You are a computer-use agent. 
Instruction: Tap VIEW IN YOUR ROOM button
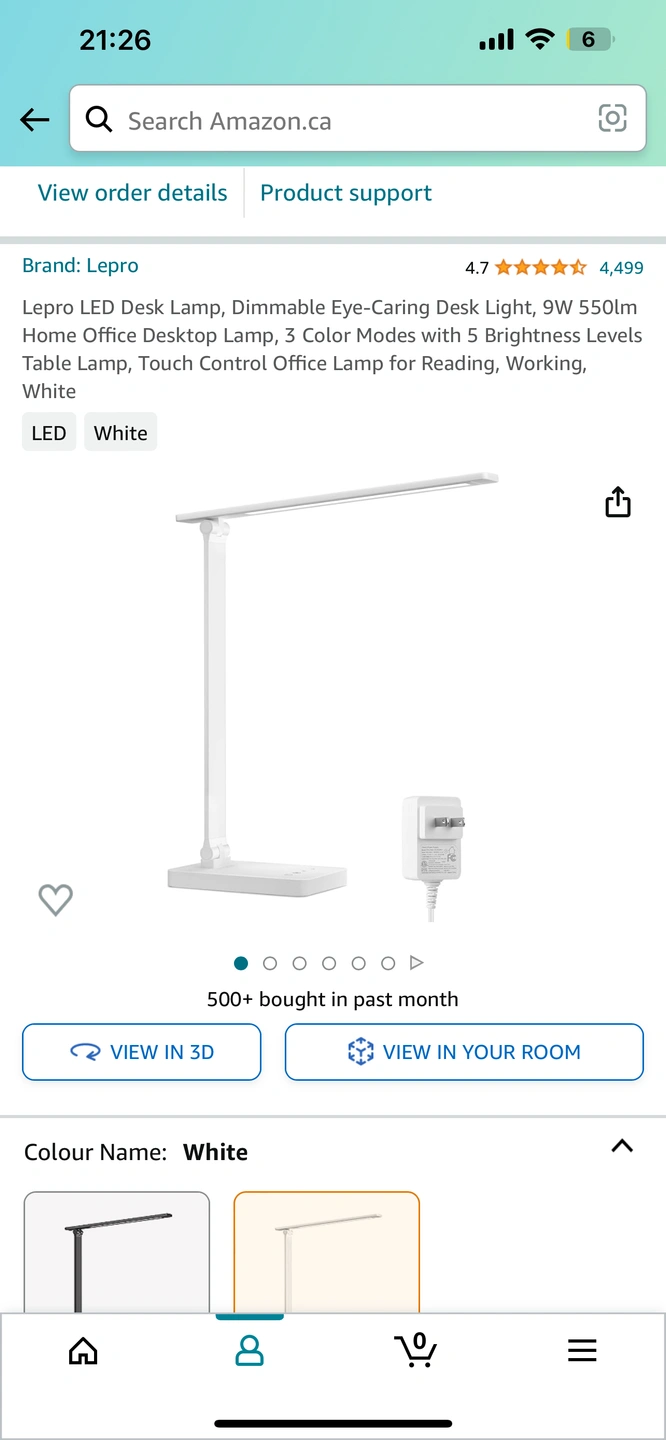coord(464,1052)
